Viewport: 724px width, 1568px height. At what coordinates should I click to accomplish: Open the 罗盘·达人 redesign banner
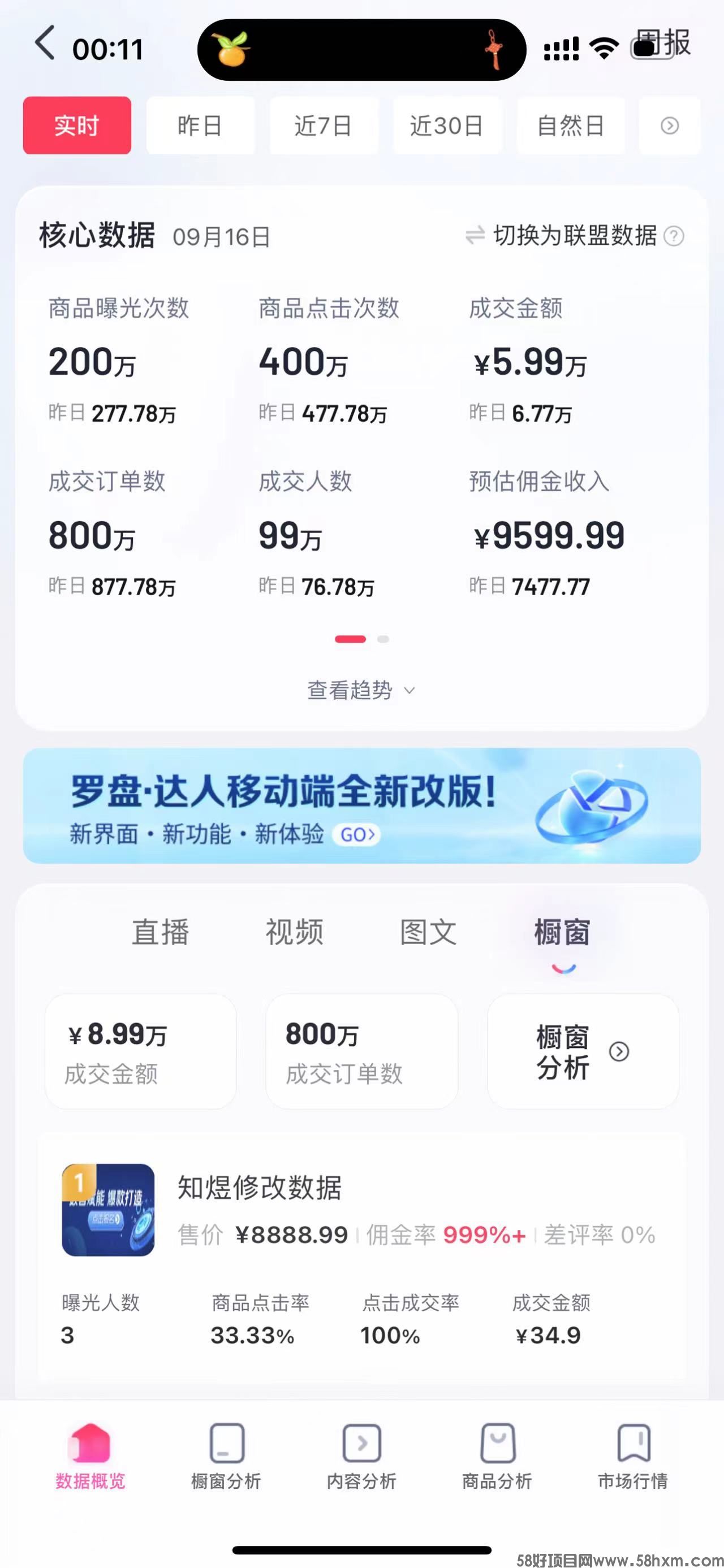[x=361, y=805]
